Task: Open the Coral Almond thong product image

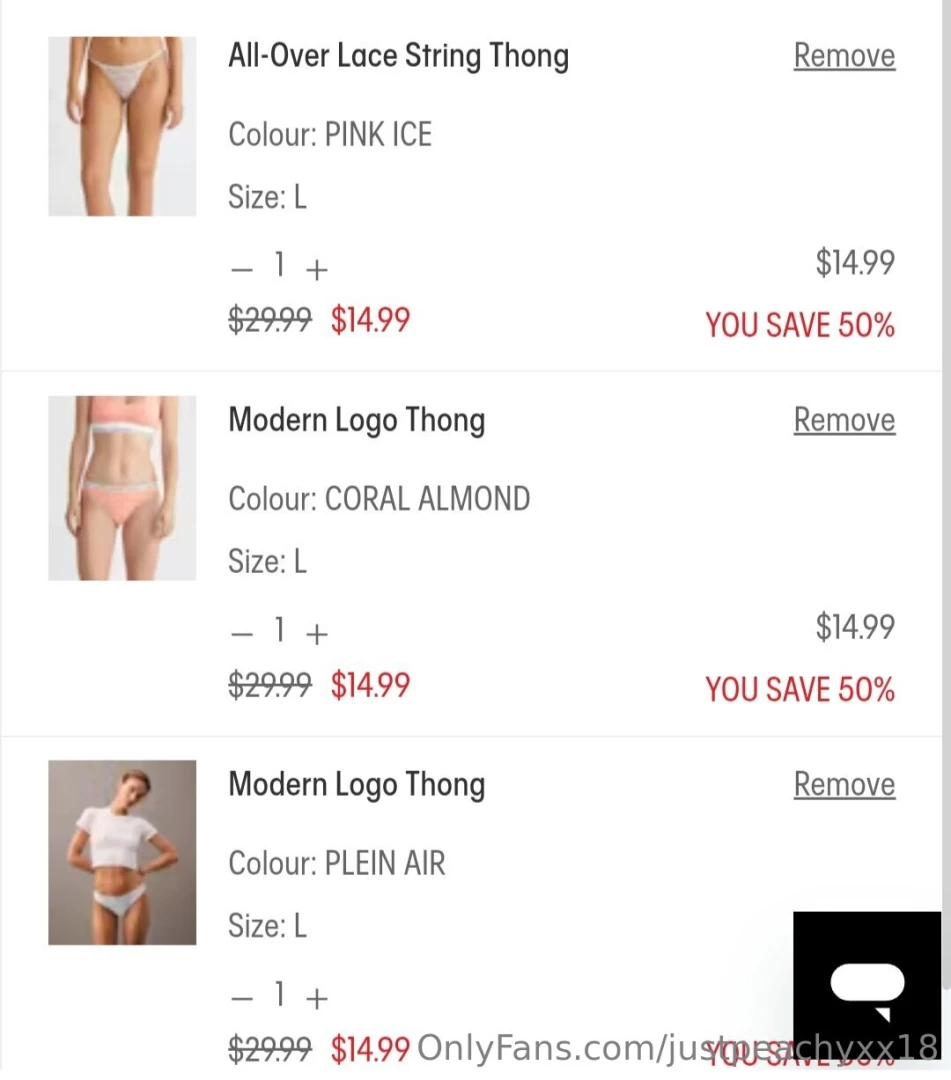Action: [x=122, y=488]
